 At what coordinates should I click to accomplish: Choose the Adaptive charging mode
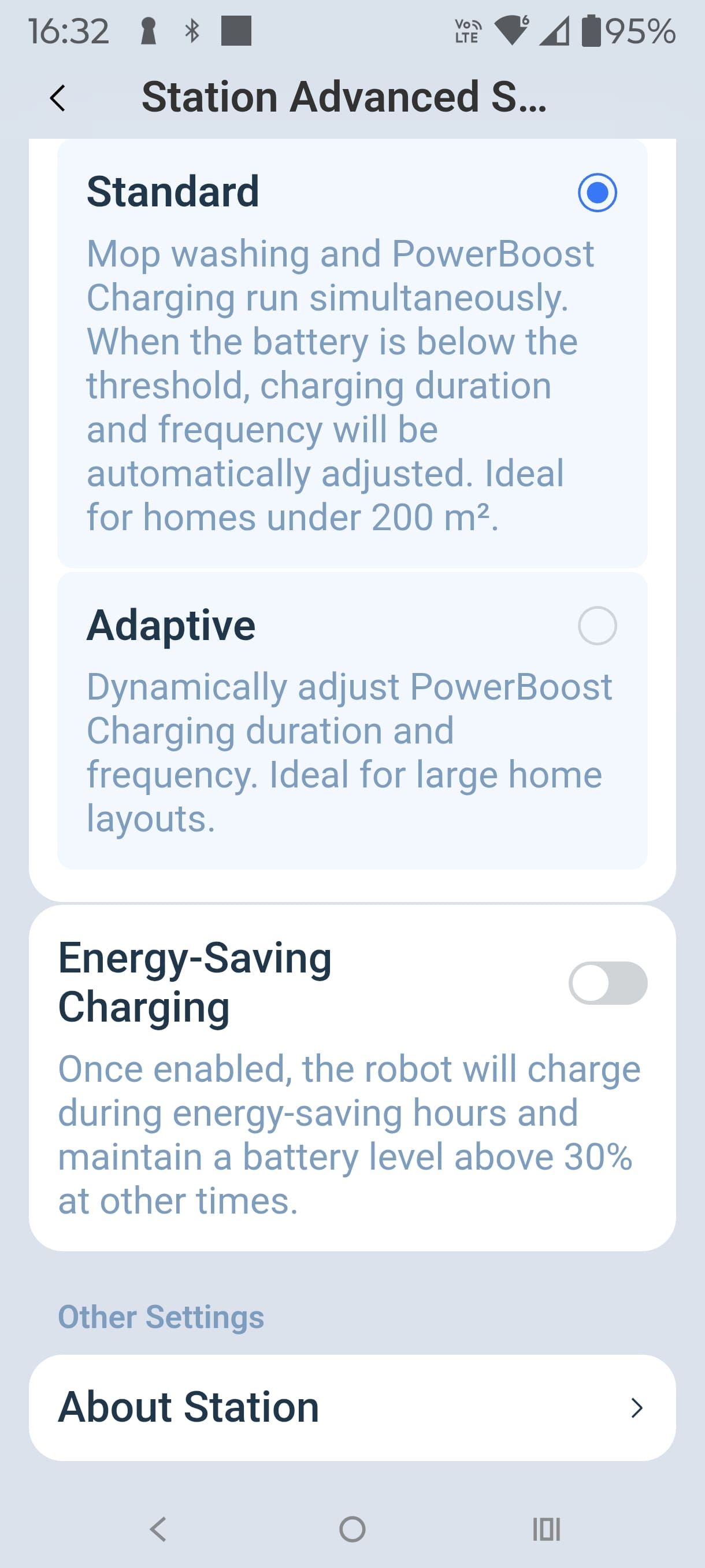597,626
